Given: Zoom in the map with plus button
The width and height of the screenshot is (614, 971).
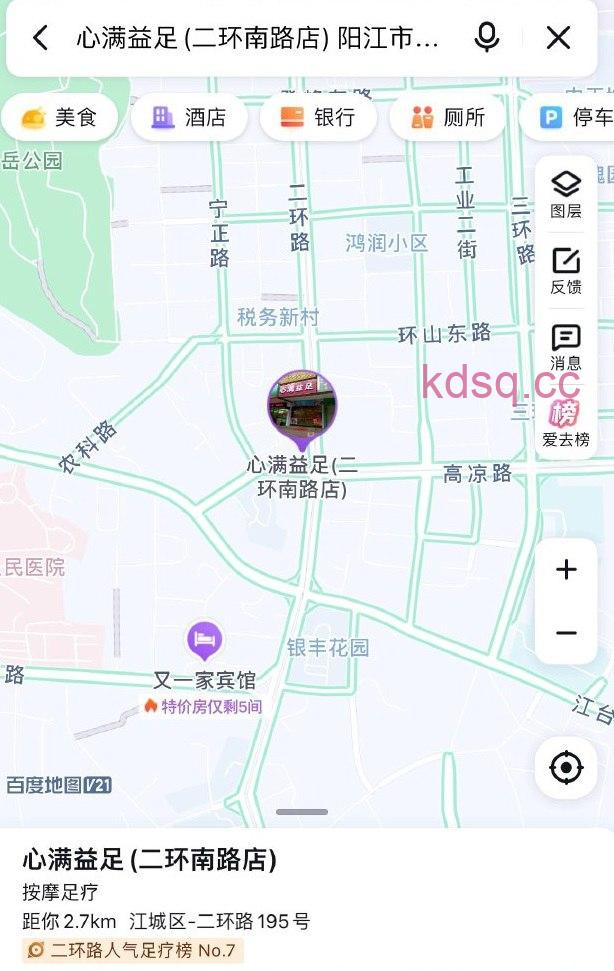Looking at the screenshot, I should point(566,570).
